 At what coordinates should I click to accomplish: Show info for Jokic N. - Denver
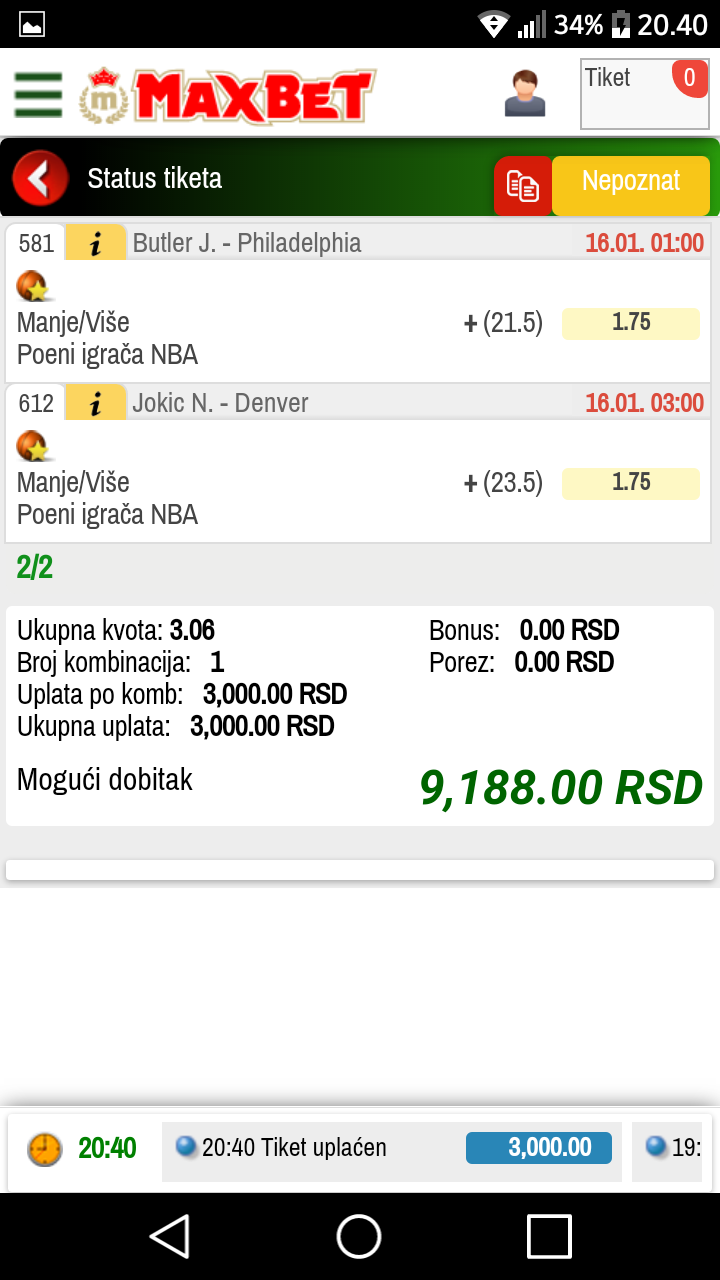(96, 403)
